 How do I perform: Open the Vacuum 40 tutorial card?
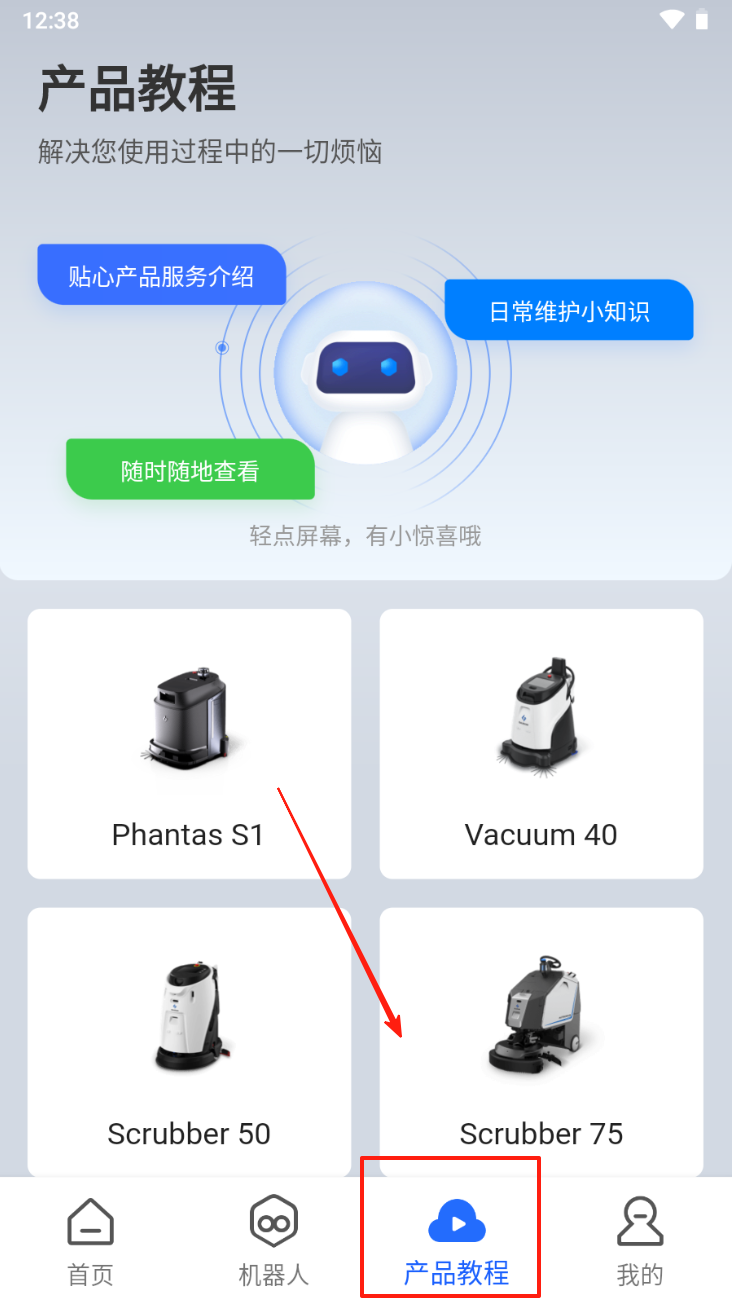[541, 744]
